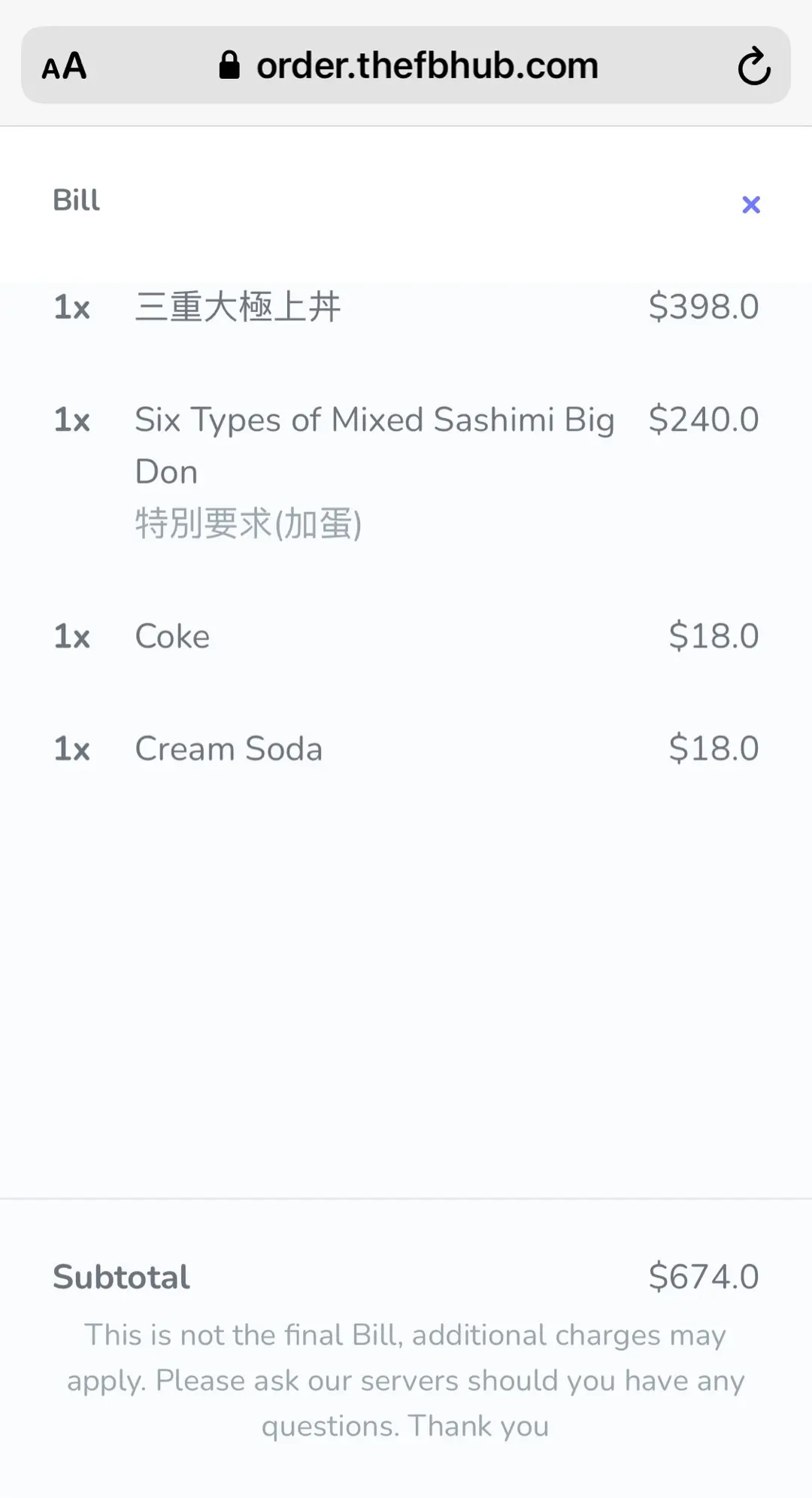812x1498 pixels.
Task: Close the Bill panel
Action: click(x=750, y=205)
